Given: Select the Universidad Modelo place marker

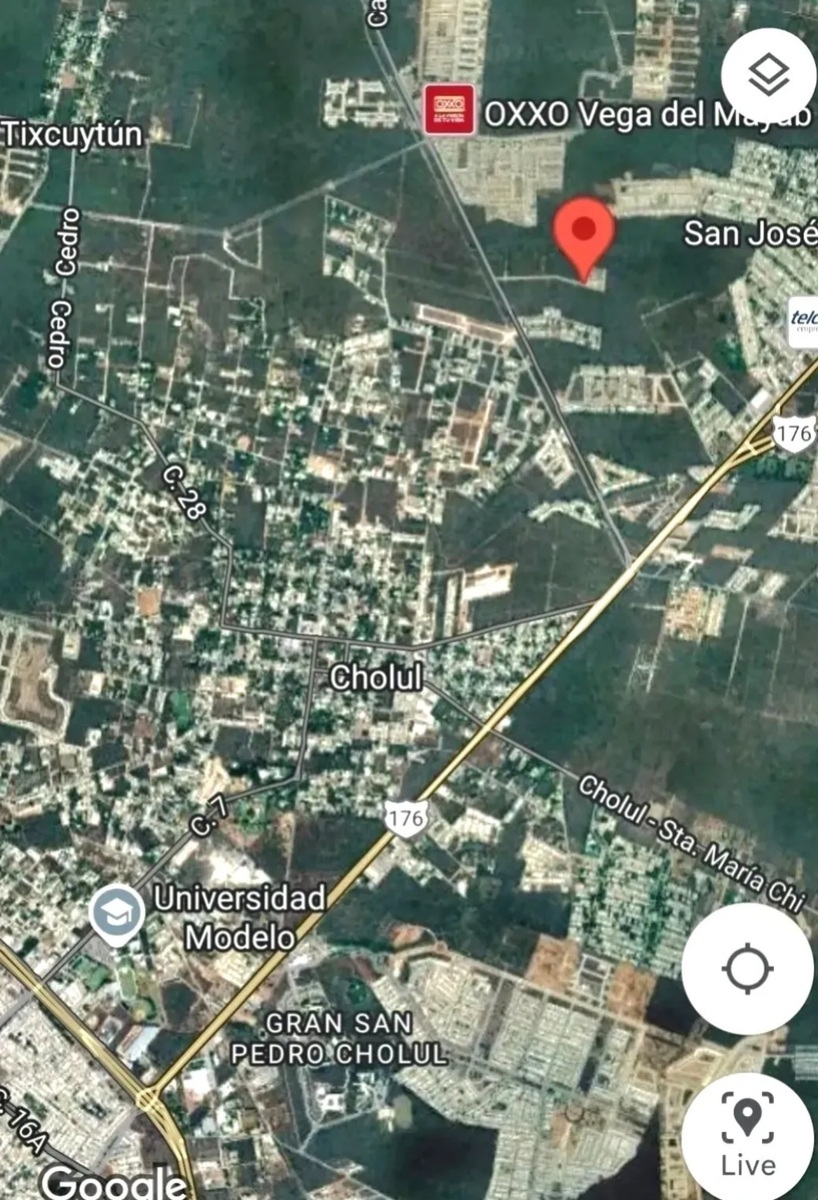Looking at the screenshot, I should point(118,911).
